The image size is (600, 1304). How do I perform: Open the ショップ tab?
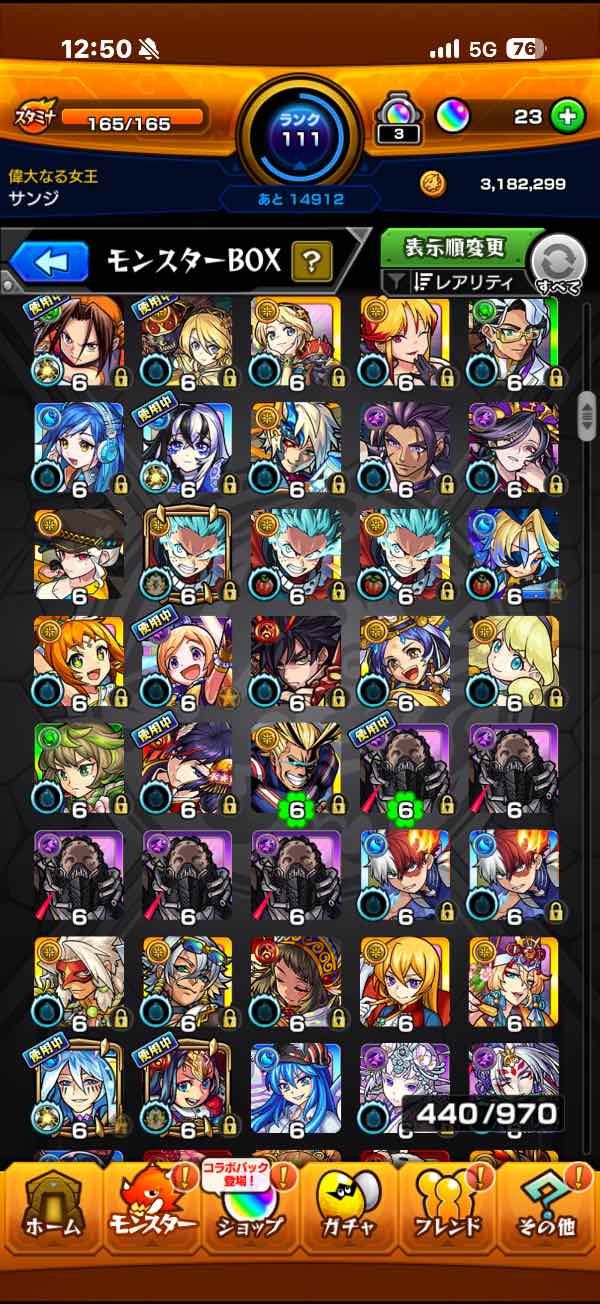click(x=250, y=1209)
